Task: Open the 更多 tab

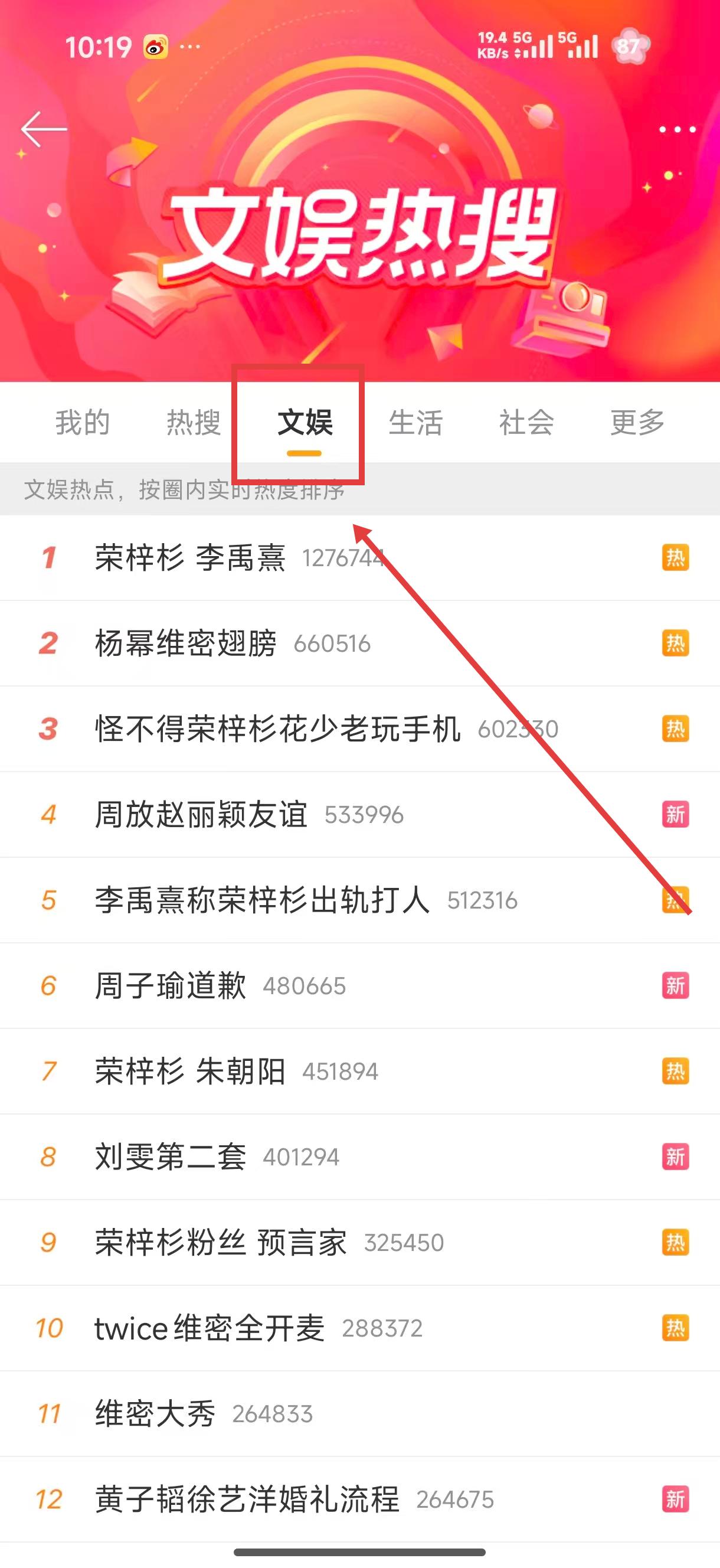Action: click(x=637, y=423)
